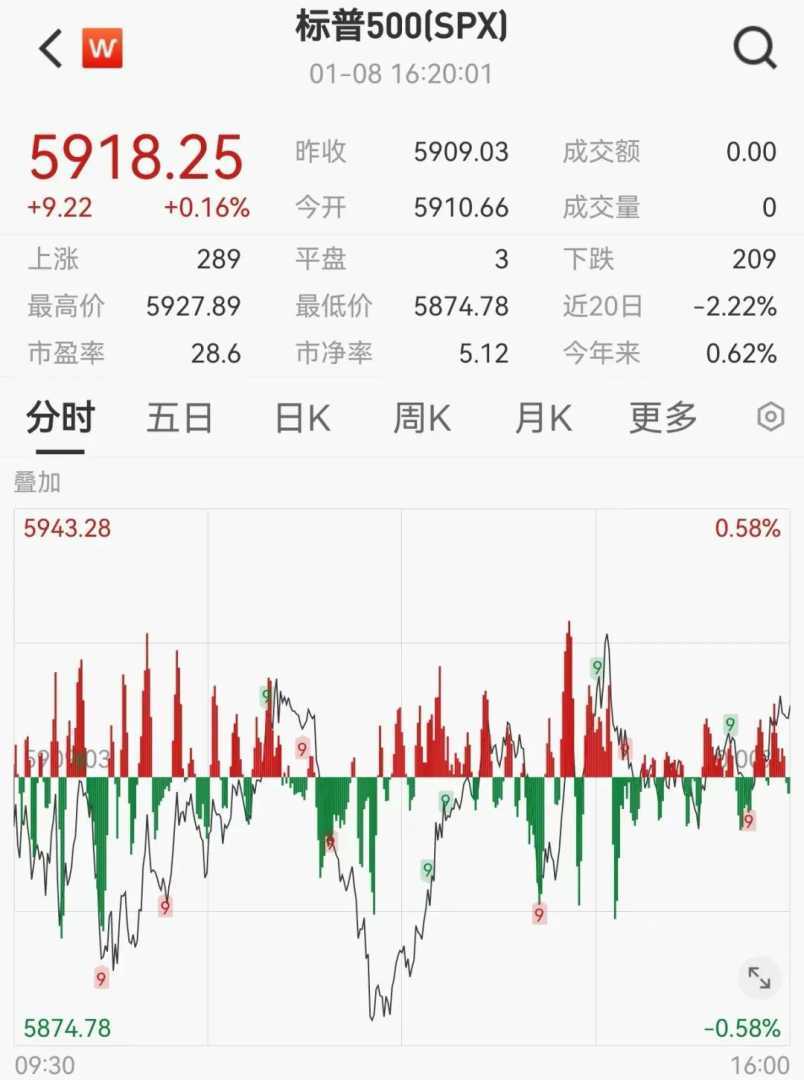This screenshot has height=1080, width=804.
Task: Open the search magnifier icon
Action: (x=755, y=47)
